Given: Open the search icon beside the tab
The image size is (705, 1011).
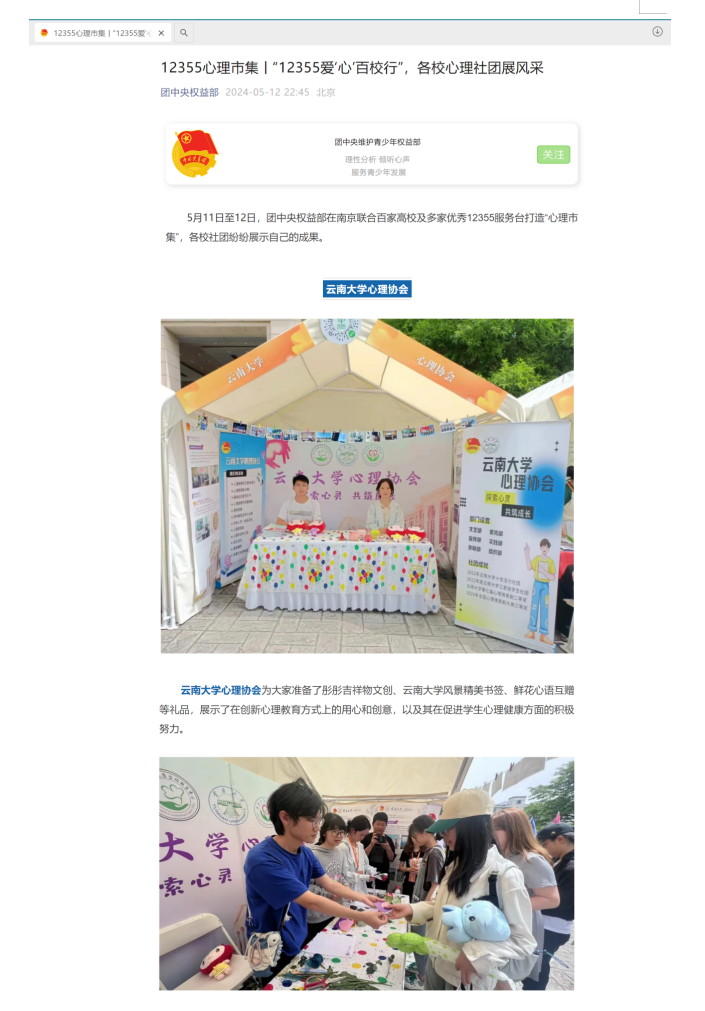Looking at the screenshot, I should [184, 33].
